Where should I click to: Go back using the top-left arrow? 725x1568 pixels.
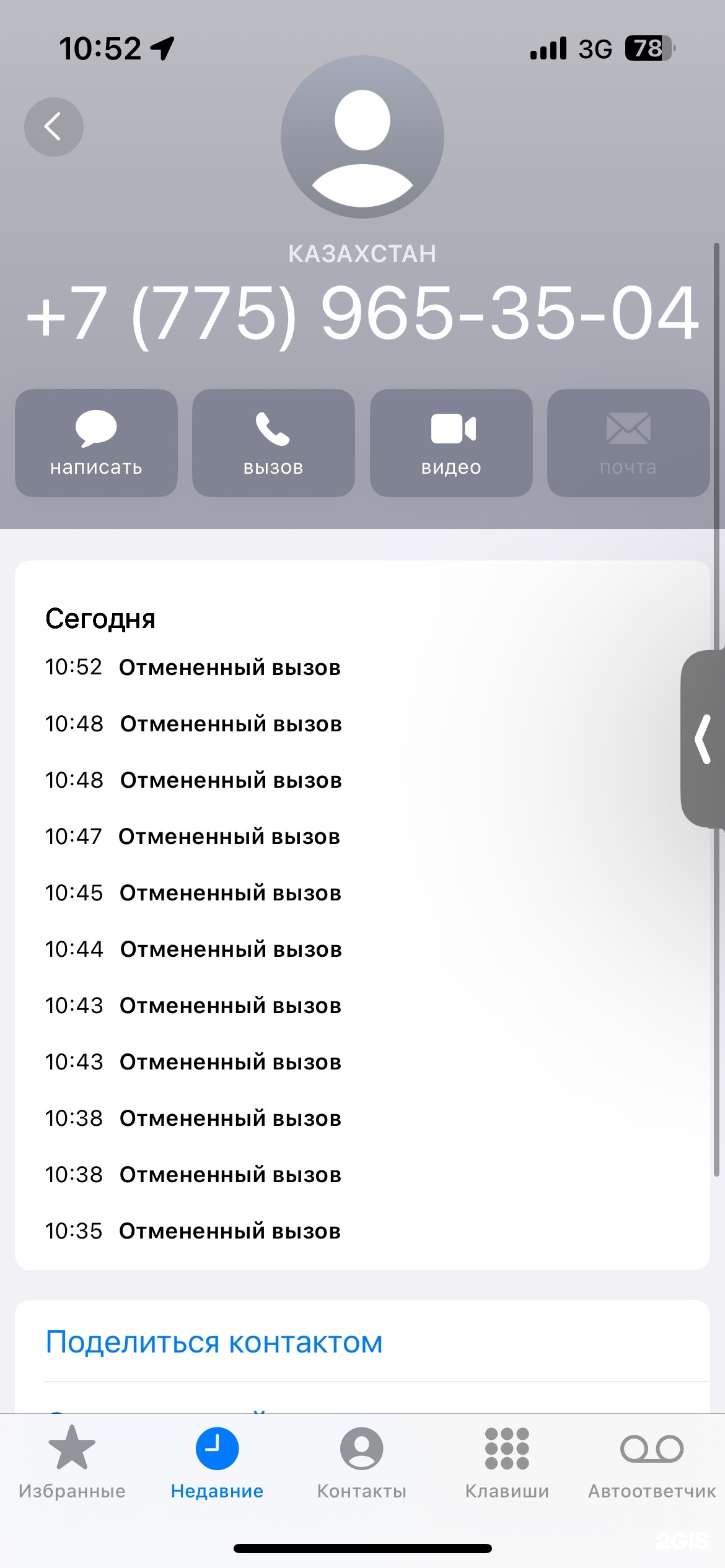pyautogui.click(x=54, y=127)
